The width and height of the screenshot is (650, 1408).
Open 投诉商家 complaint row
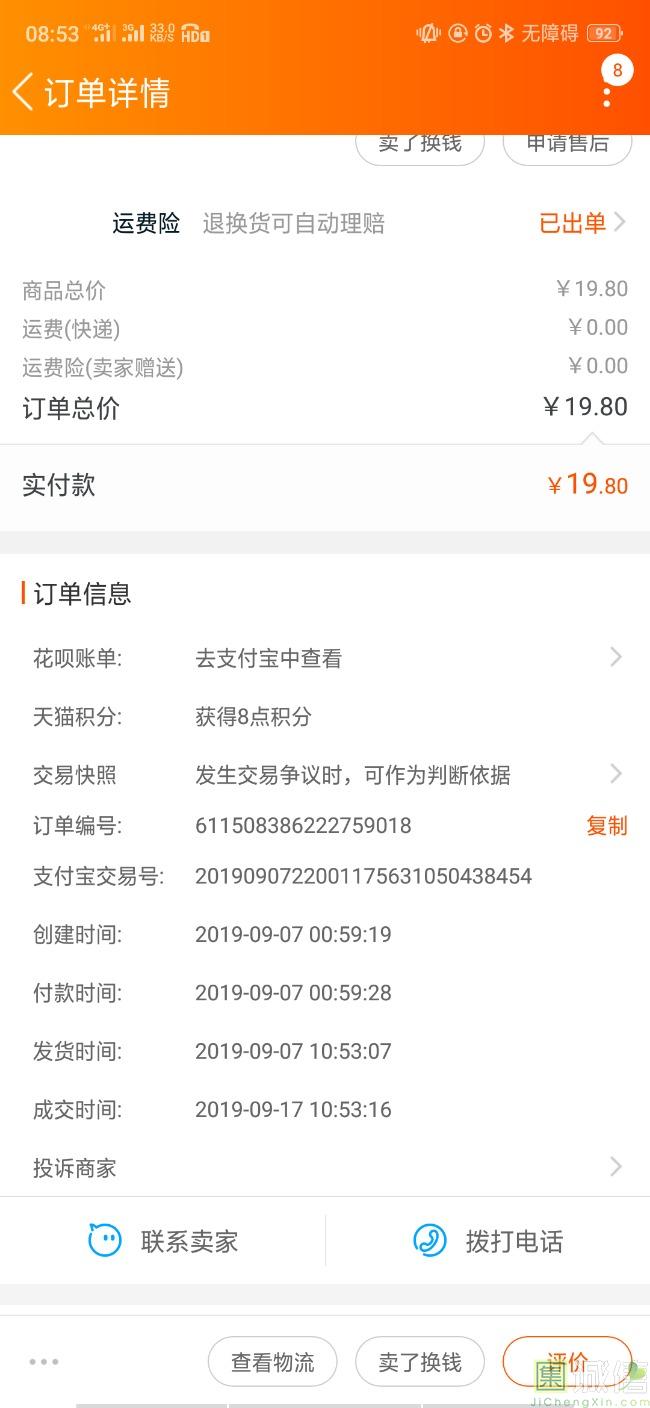click(x=326, y=1167)
